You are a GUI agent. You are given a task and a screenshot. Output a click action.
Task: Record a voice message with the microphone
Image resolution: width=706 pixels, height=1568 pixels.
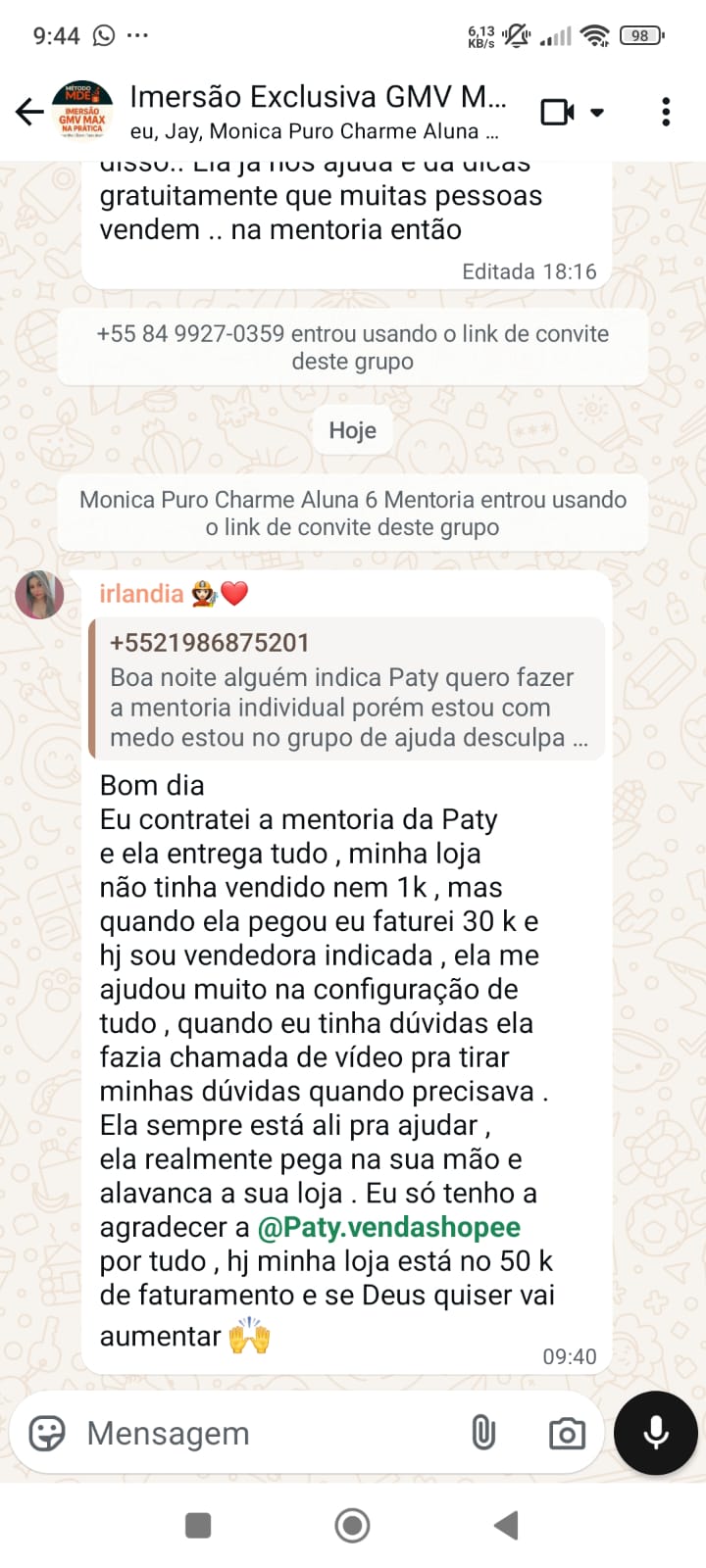point(655,1433)
